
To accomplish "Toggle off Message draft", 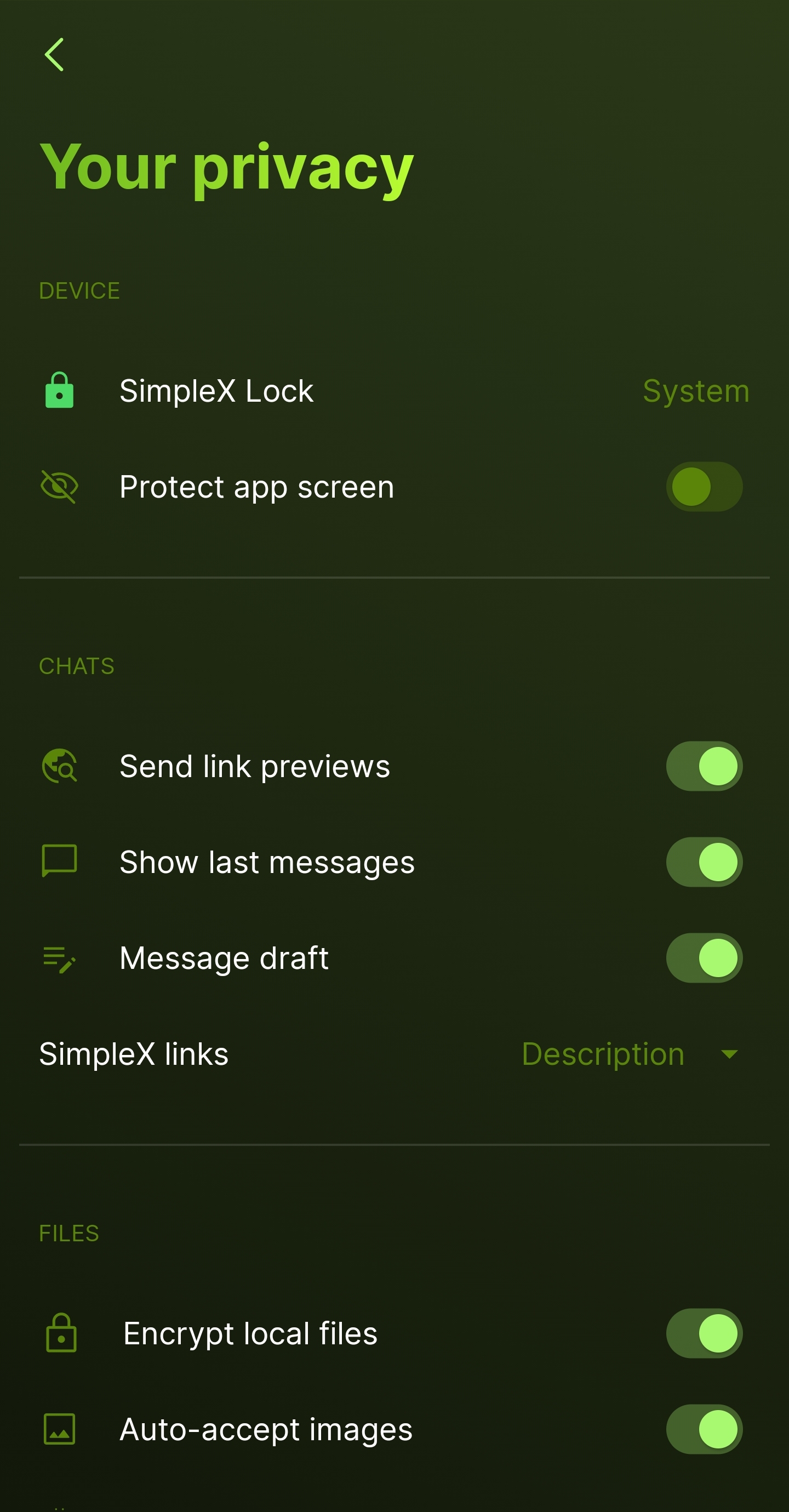I will [704, 958].
